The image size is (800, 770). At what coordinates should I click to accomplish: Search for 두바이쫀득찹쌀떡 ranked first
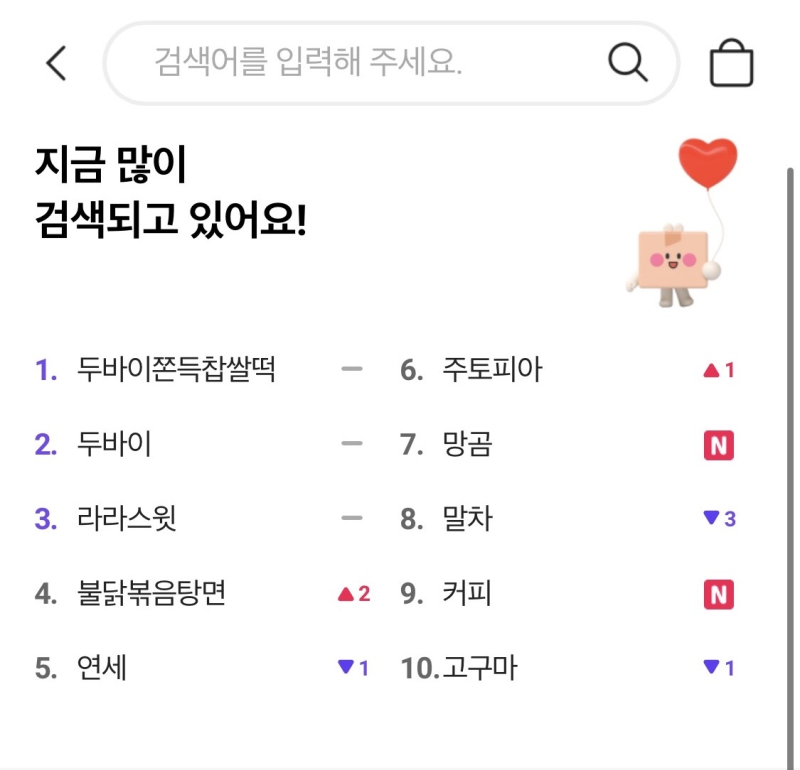(176, 371)
